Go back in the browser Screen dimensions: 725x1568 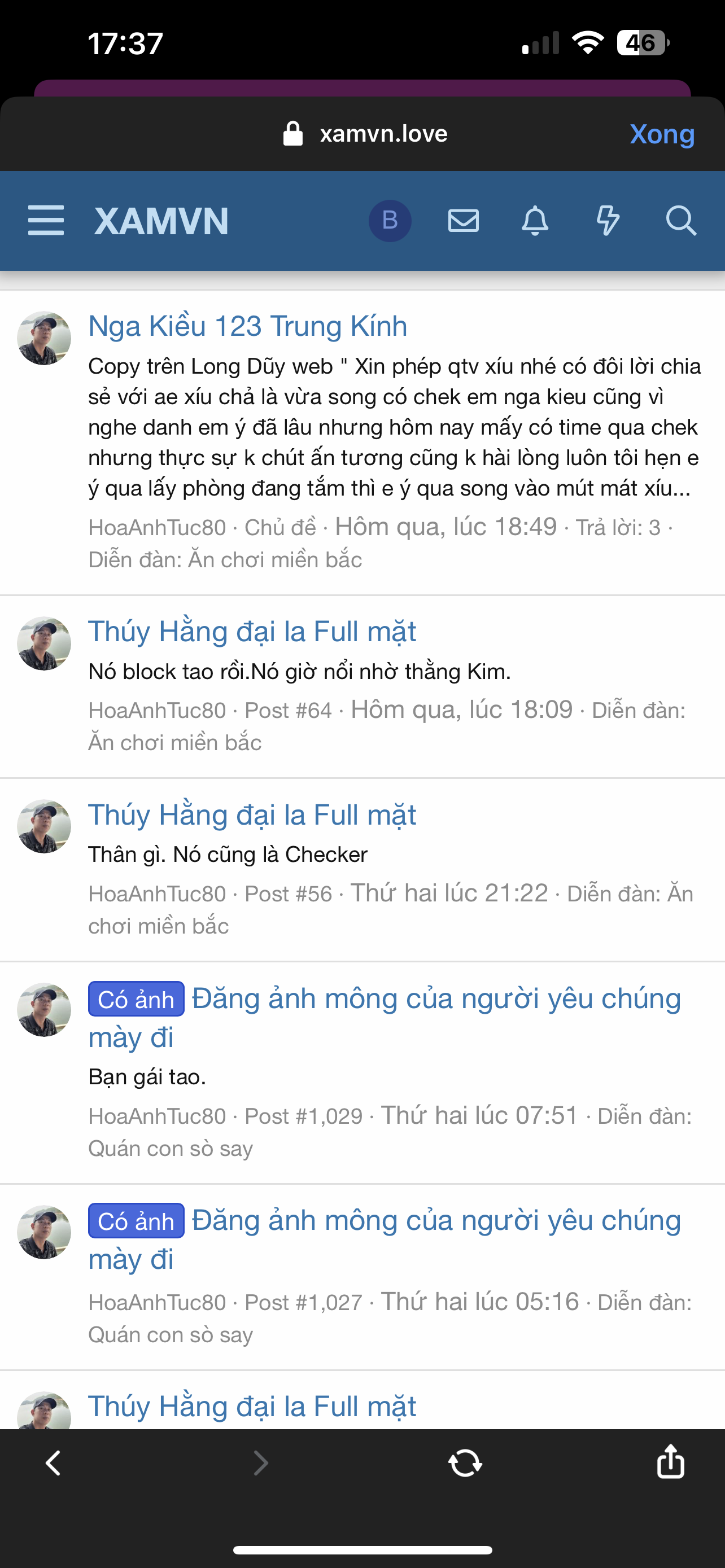[x=54, y=1462]
